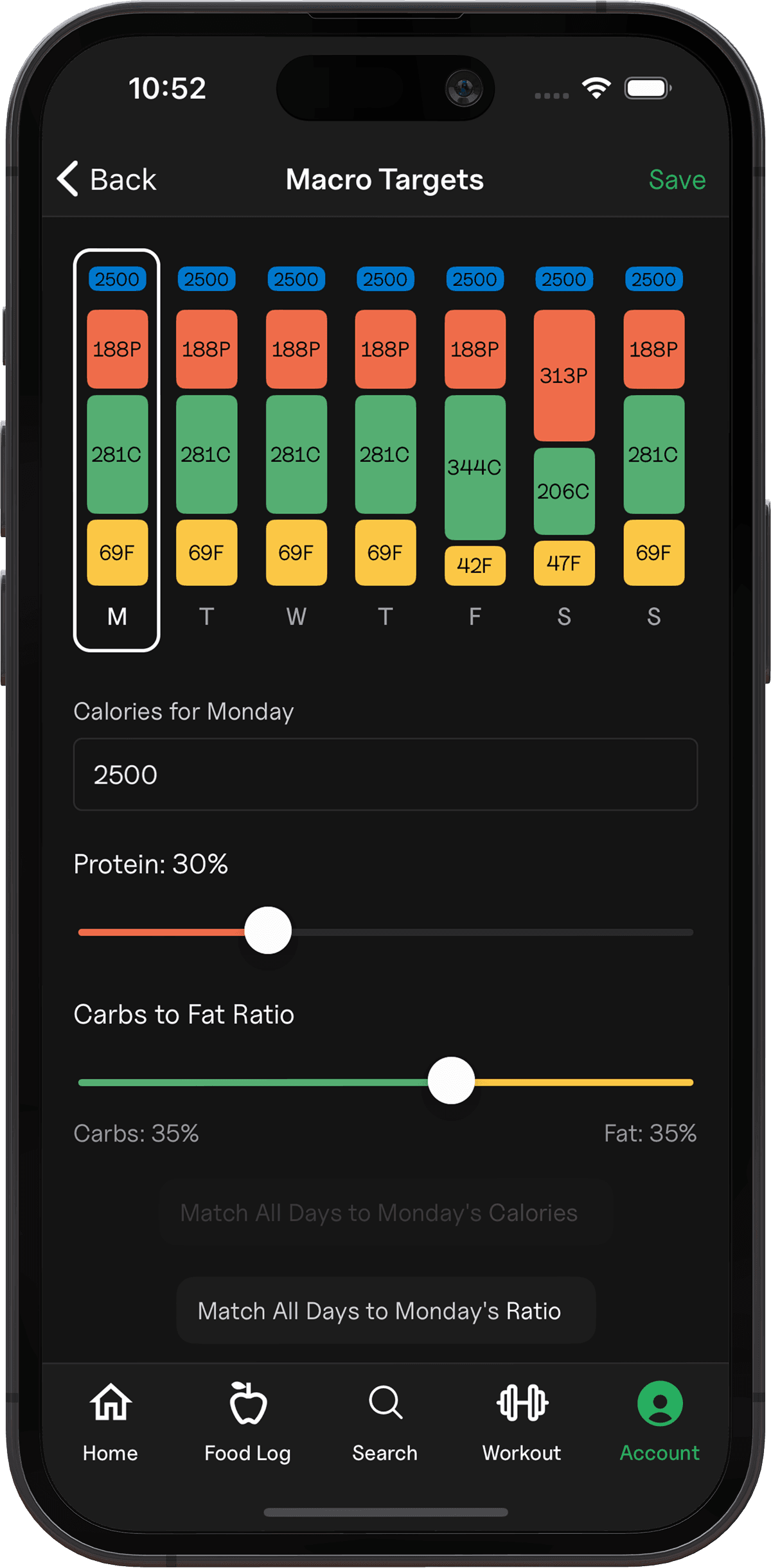Image resolution: width=771 pixels, height=1568 pixels.
Task: Click the Calories for Monday input field
Action: (x=385, y=775)
